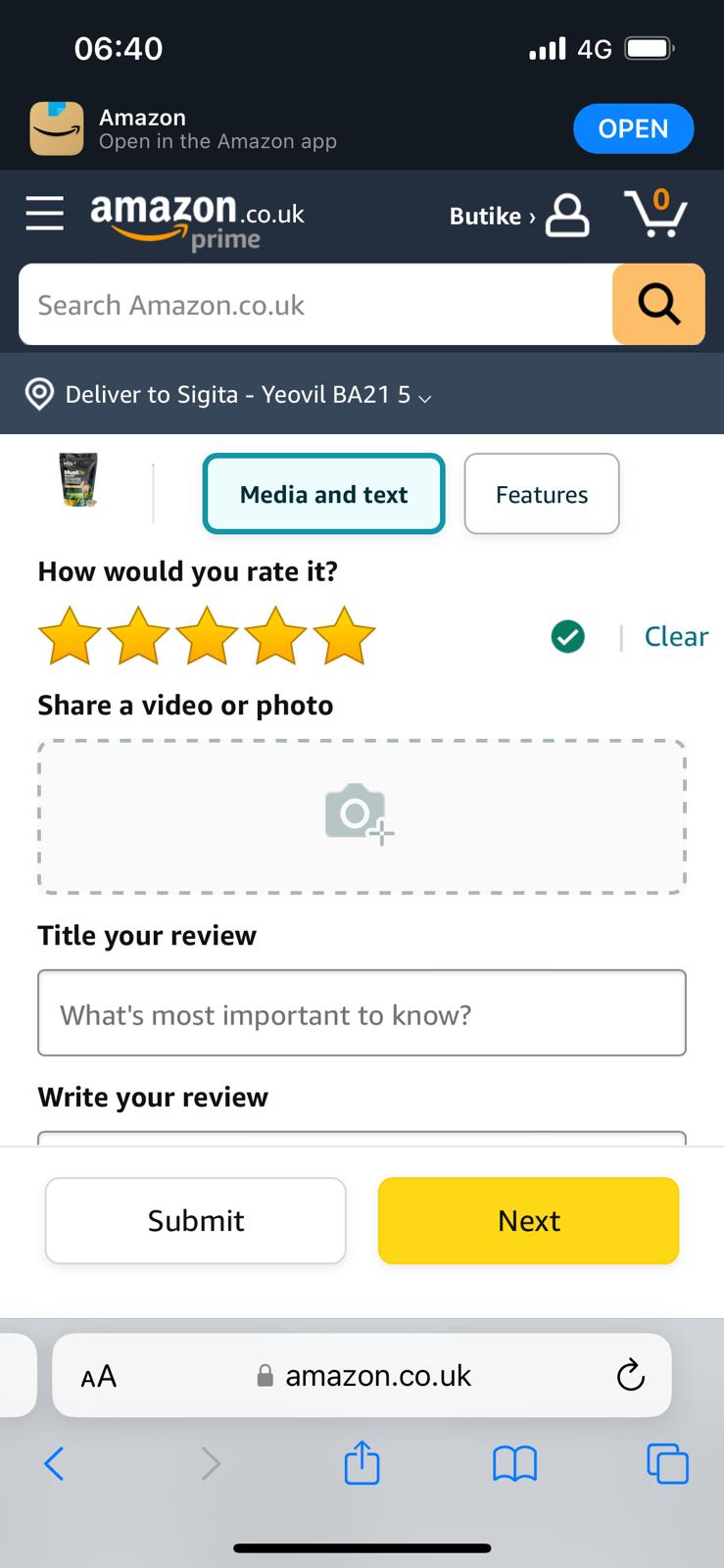
Task: Switch to the Features tab
Action: [542, 494]
